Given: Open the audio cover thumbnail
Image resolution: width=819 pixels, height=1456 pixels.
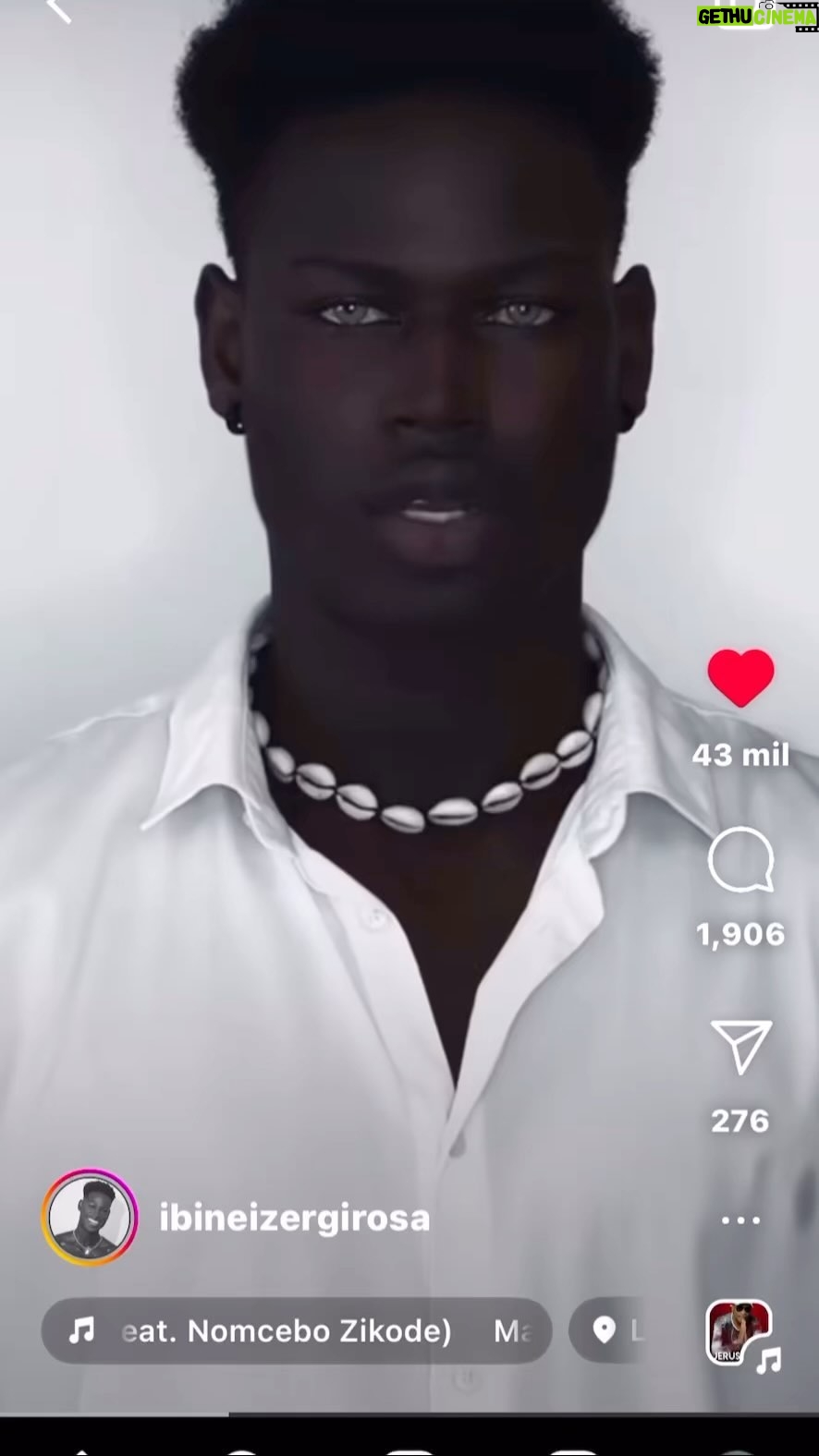Looking at the screenshot, I should 739,1333.
